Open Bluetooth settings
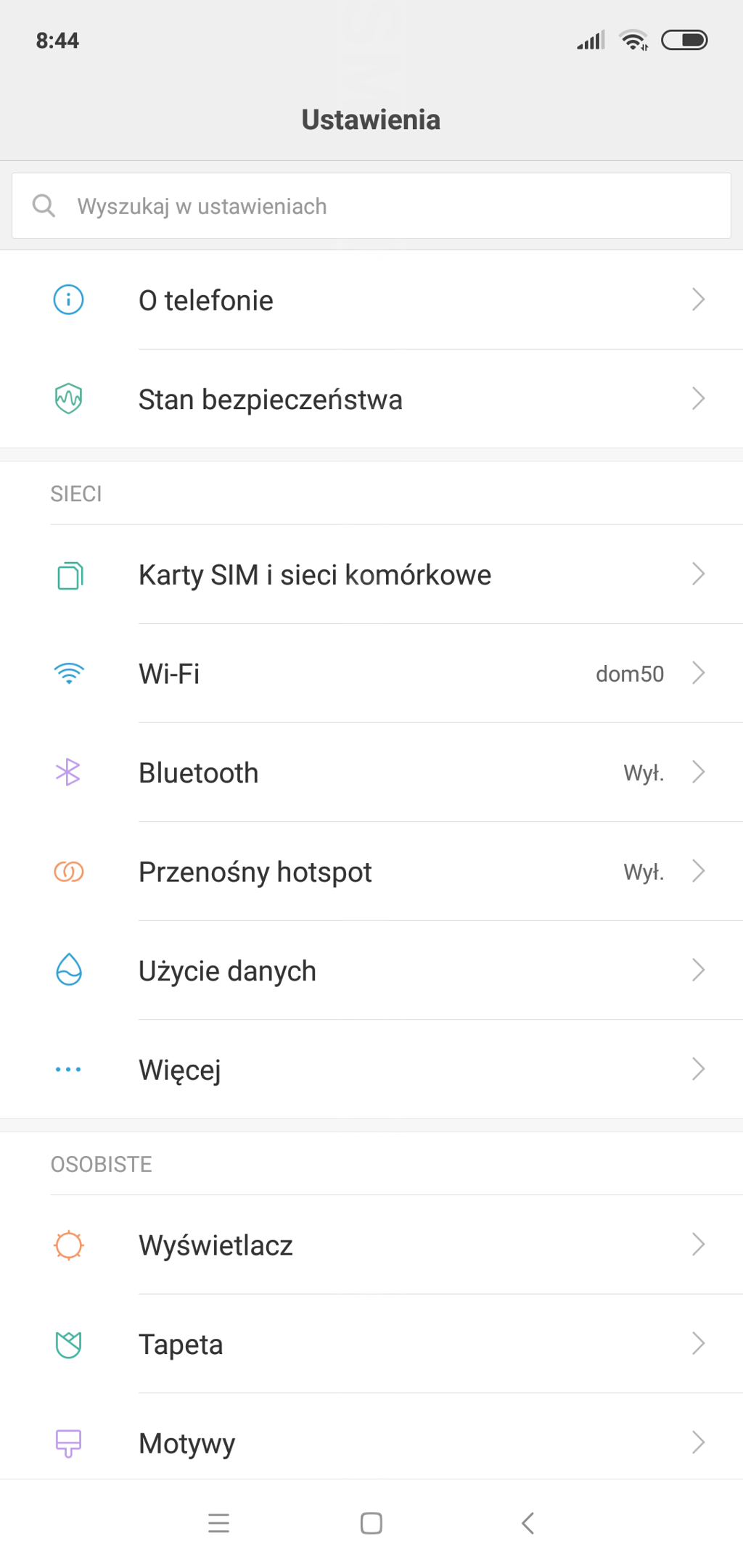The height and width of the screenshot is (1568, 743). 371,772
